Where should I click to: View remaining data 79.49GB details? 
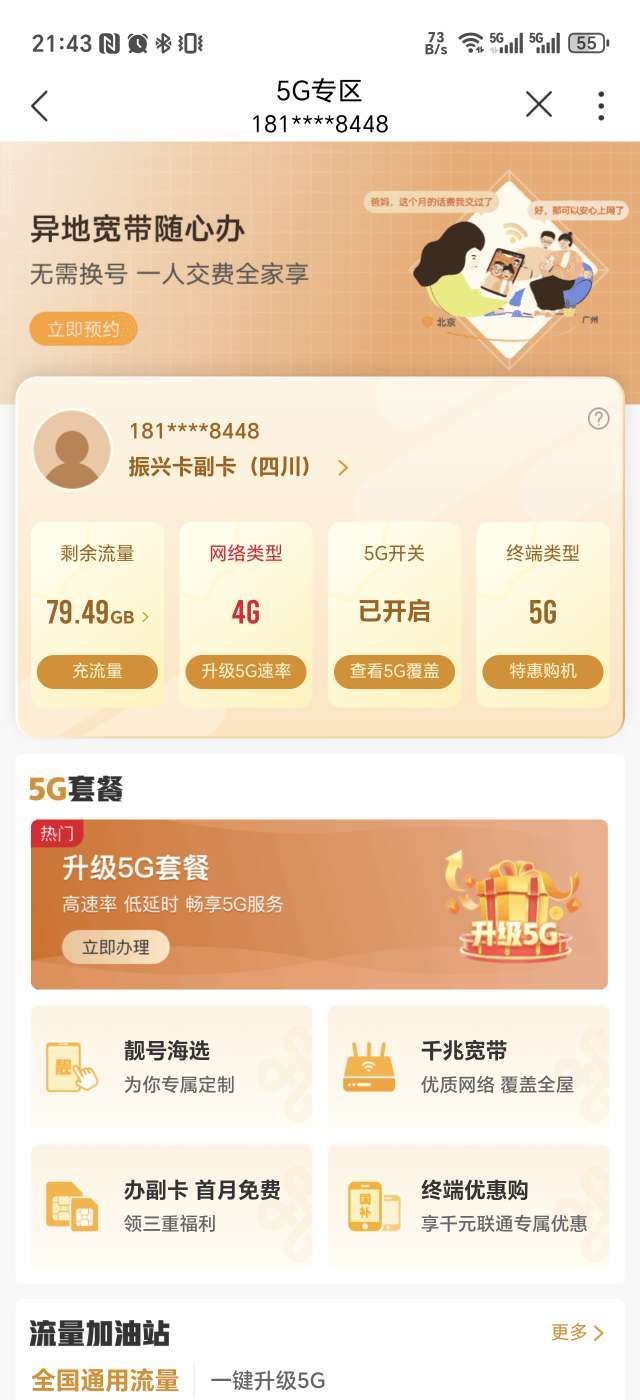97,612
